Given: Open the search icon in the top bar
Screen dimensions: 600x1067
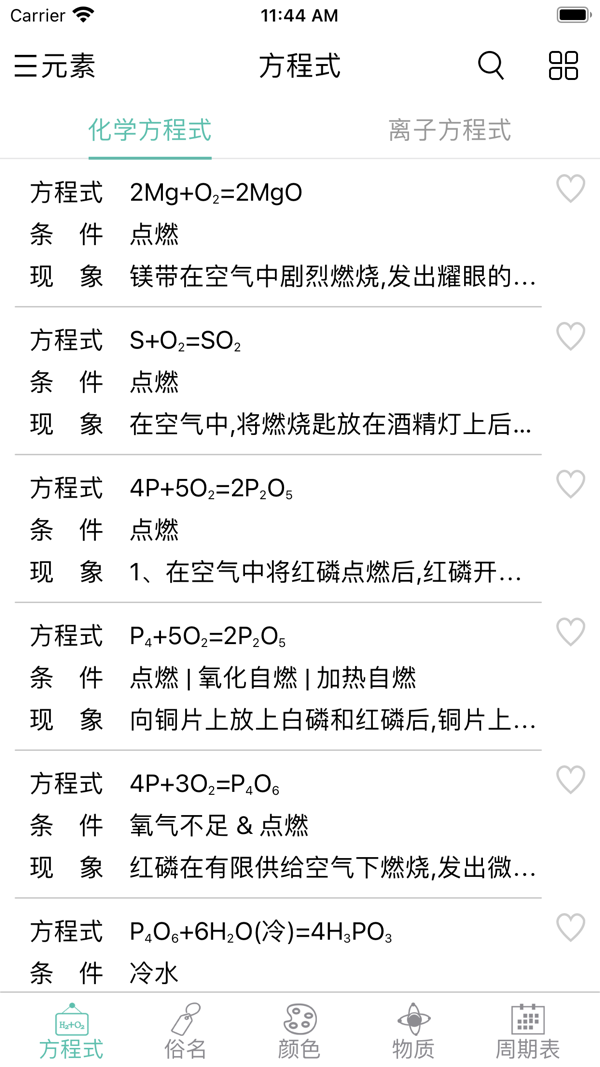Looking at the screenshot, I should [x=491, y=66].
